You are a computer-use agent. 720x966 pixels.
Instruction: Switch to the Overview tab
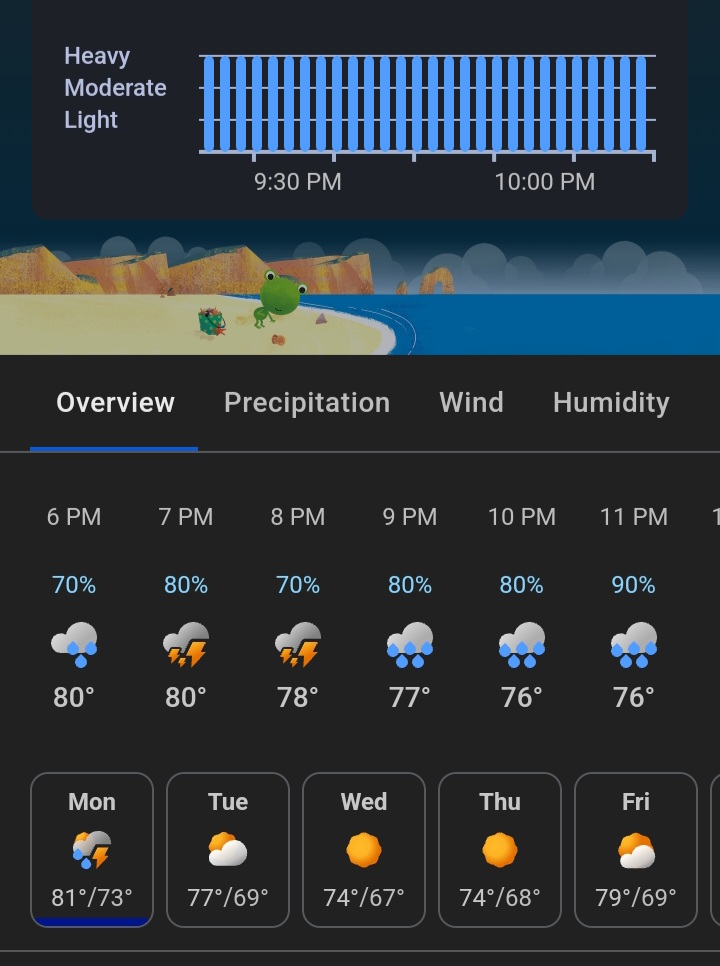[115, 403]
